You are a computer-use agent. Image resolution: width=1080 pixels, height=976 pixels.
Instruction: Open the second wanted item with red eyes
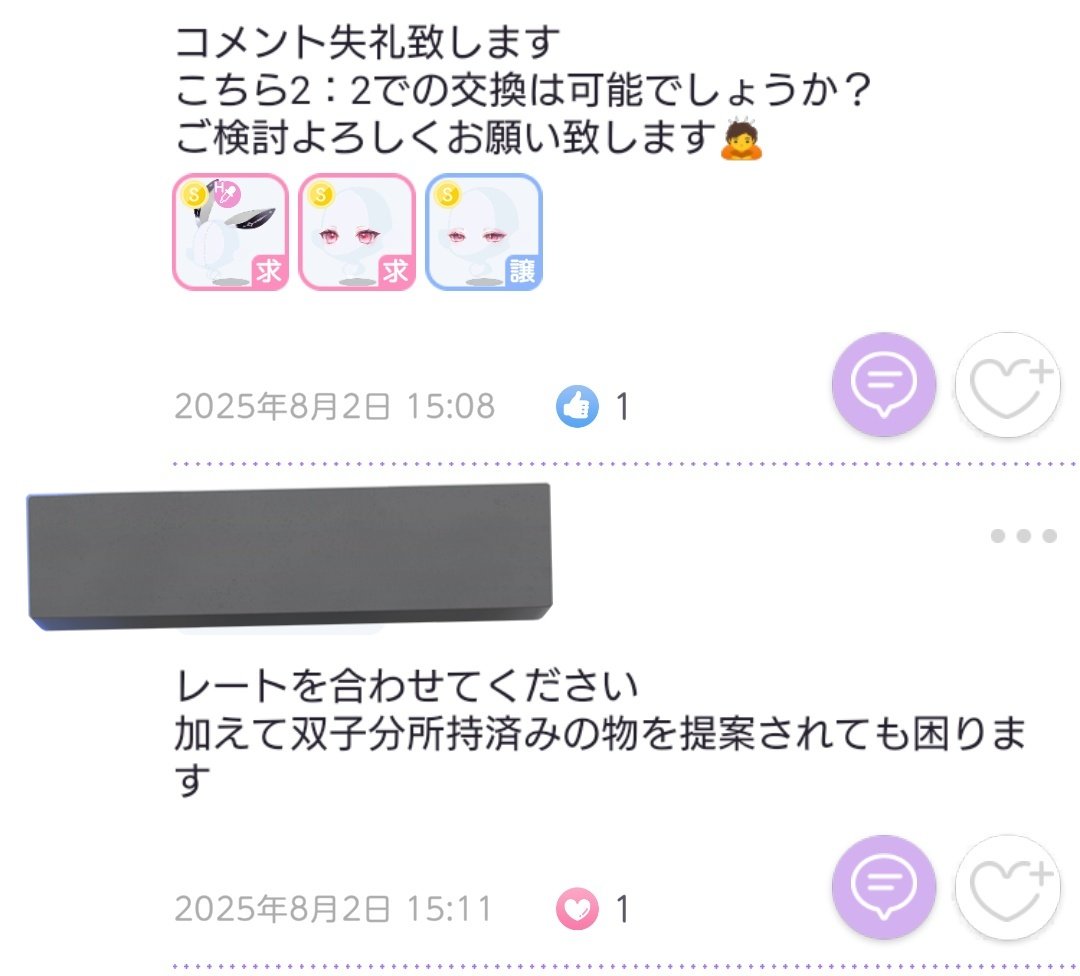tap(357, 232)
